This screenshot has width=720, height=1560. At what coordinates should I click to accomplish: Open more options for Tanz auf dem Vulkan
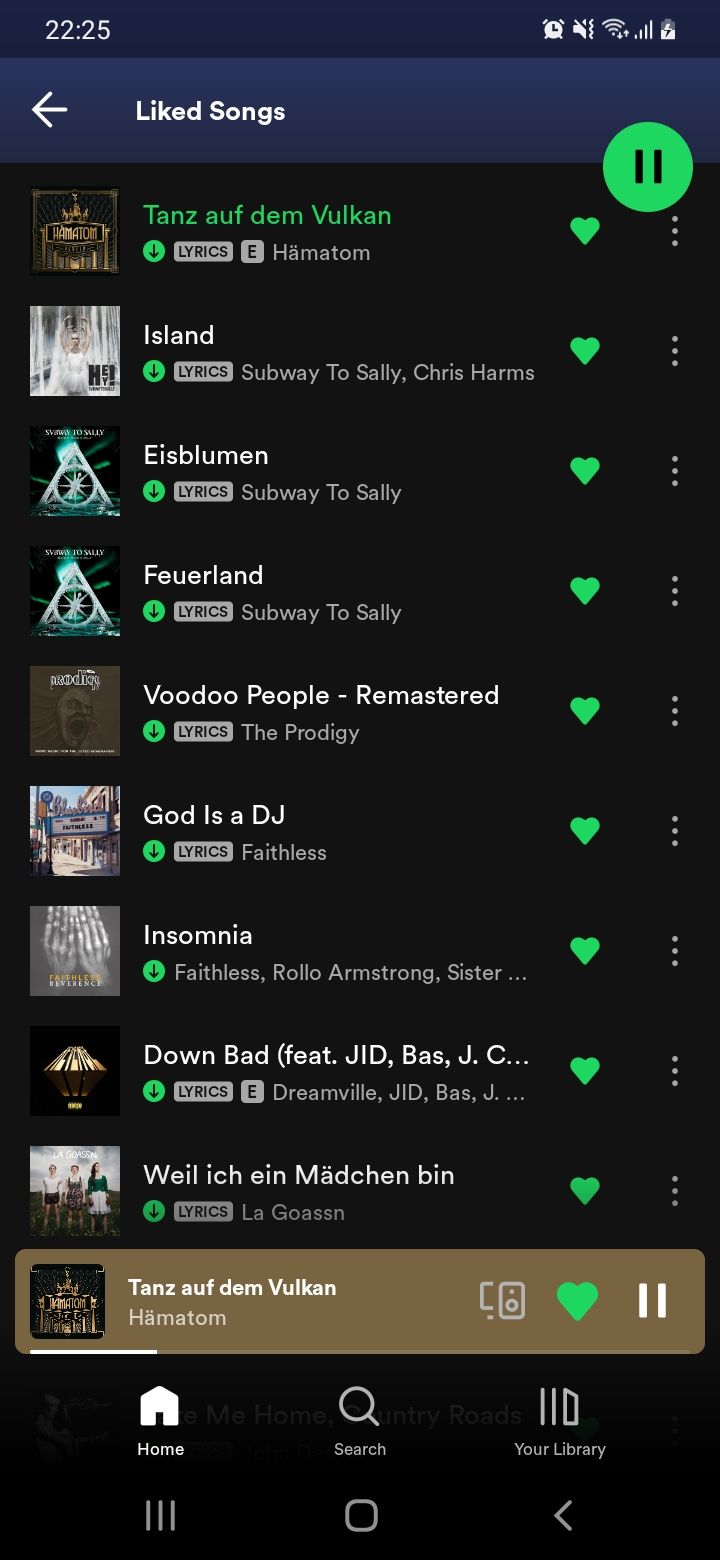click(x=675, y=231)
